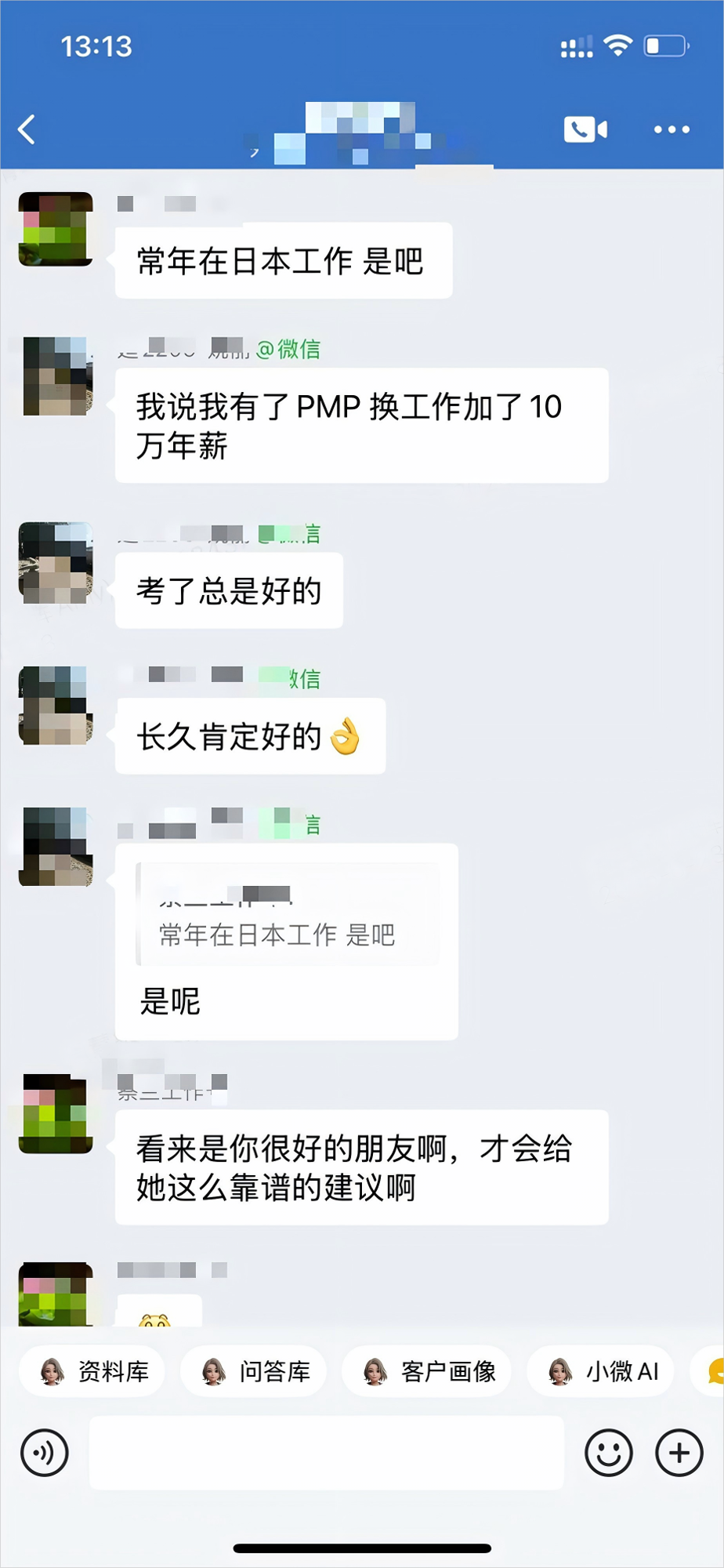
Task: Switch to voice message input
Action: 45,1453
